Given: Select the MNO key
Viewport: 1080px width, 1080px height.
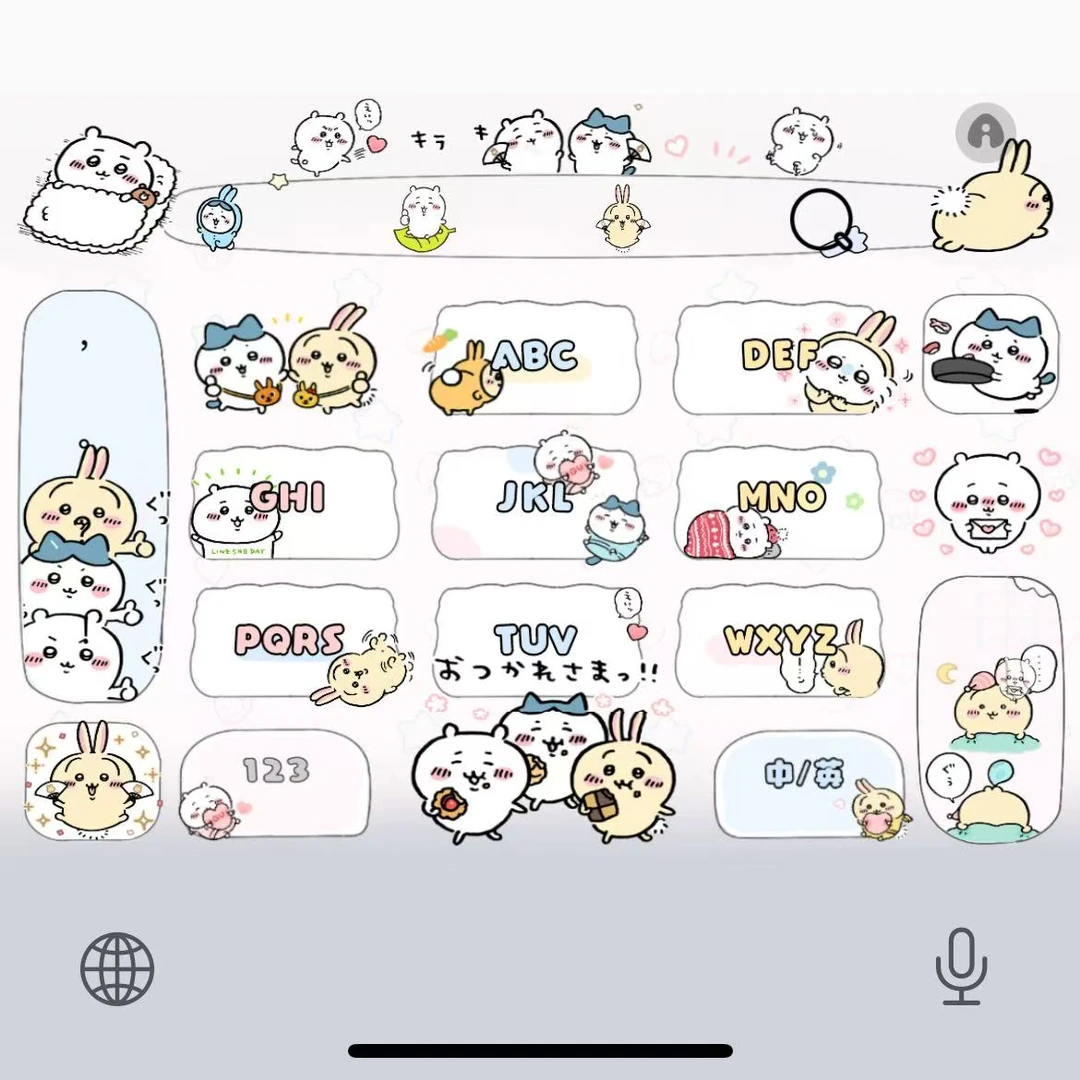Looking at the screenshot, I should (x=780, y=501).
